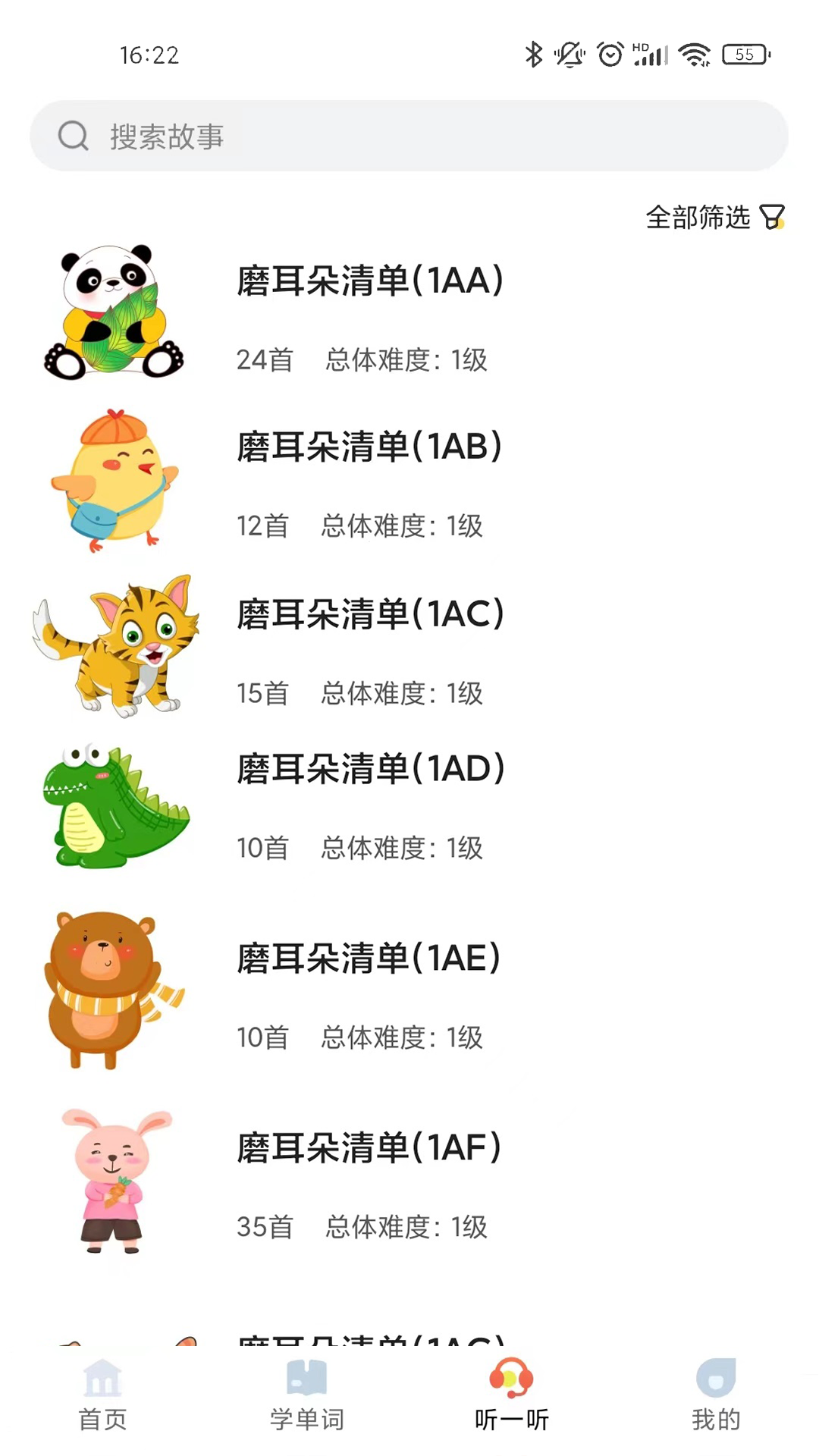Select the 首页 home icon
819x1456 pixels.
[102, 1378]
